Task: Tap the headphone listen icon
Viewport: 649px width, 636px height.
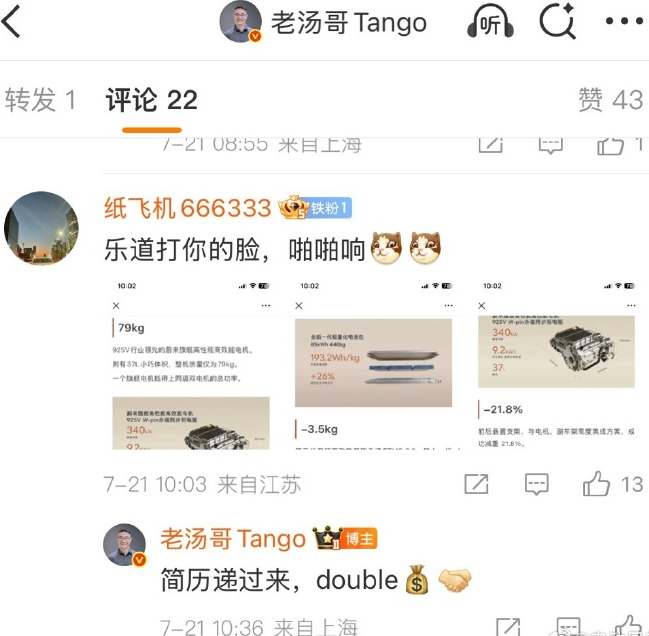Action: [490, 22]
